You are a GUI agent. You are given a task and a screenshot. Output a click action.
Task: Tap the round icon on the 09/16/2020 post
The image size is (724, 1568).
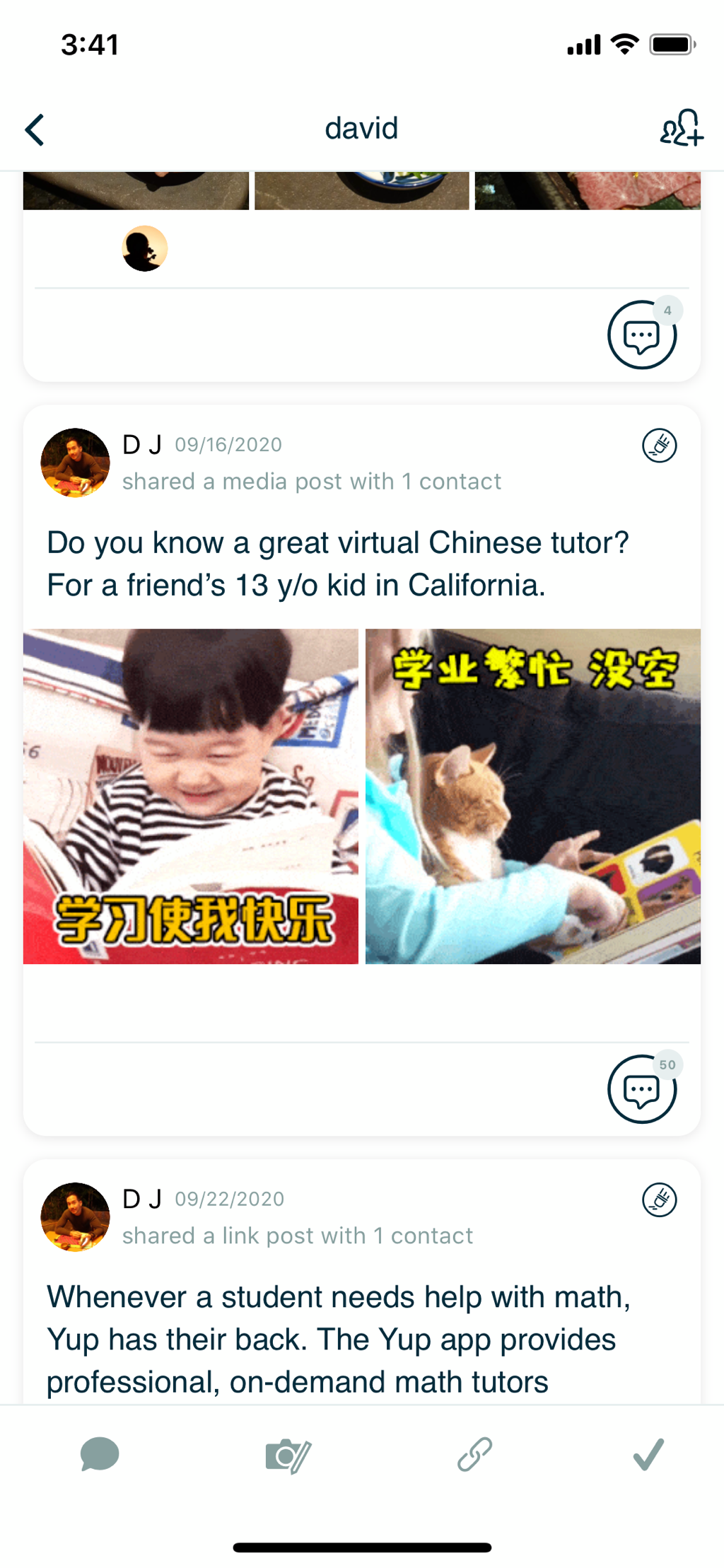pyautogui.click(x=659, y=446)
